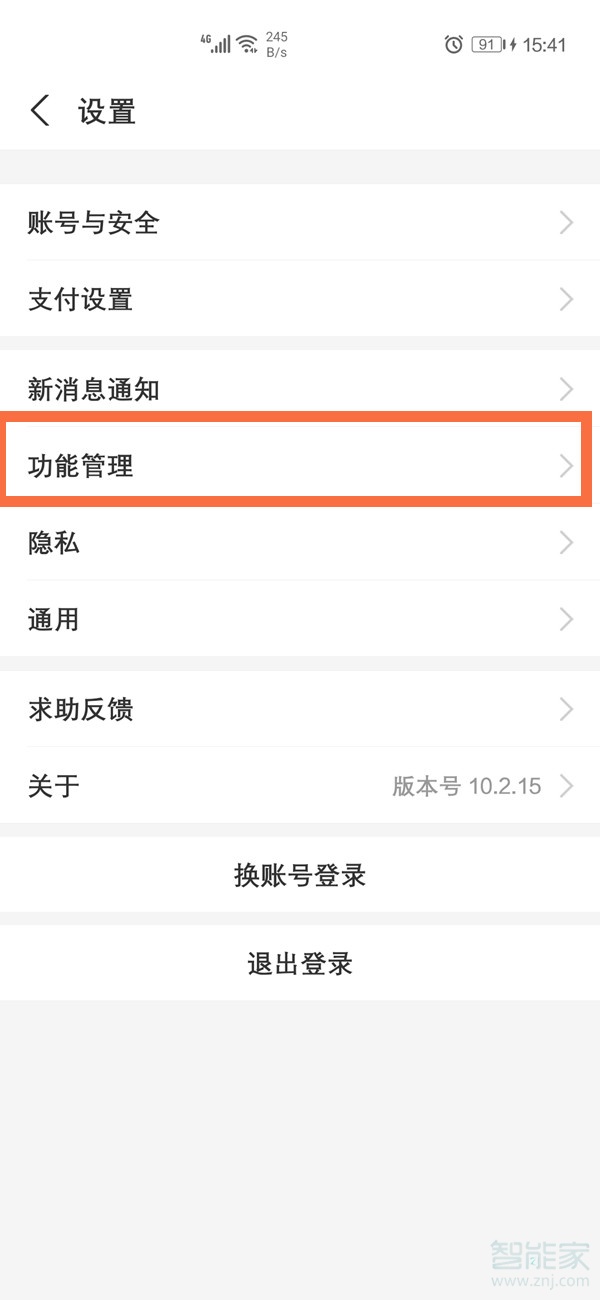The image size is (600, 1300).
Task: Open 新消息通知 settings
Action: click(300, 389)
